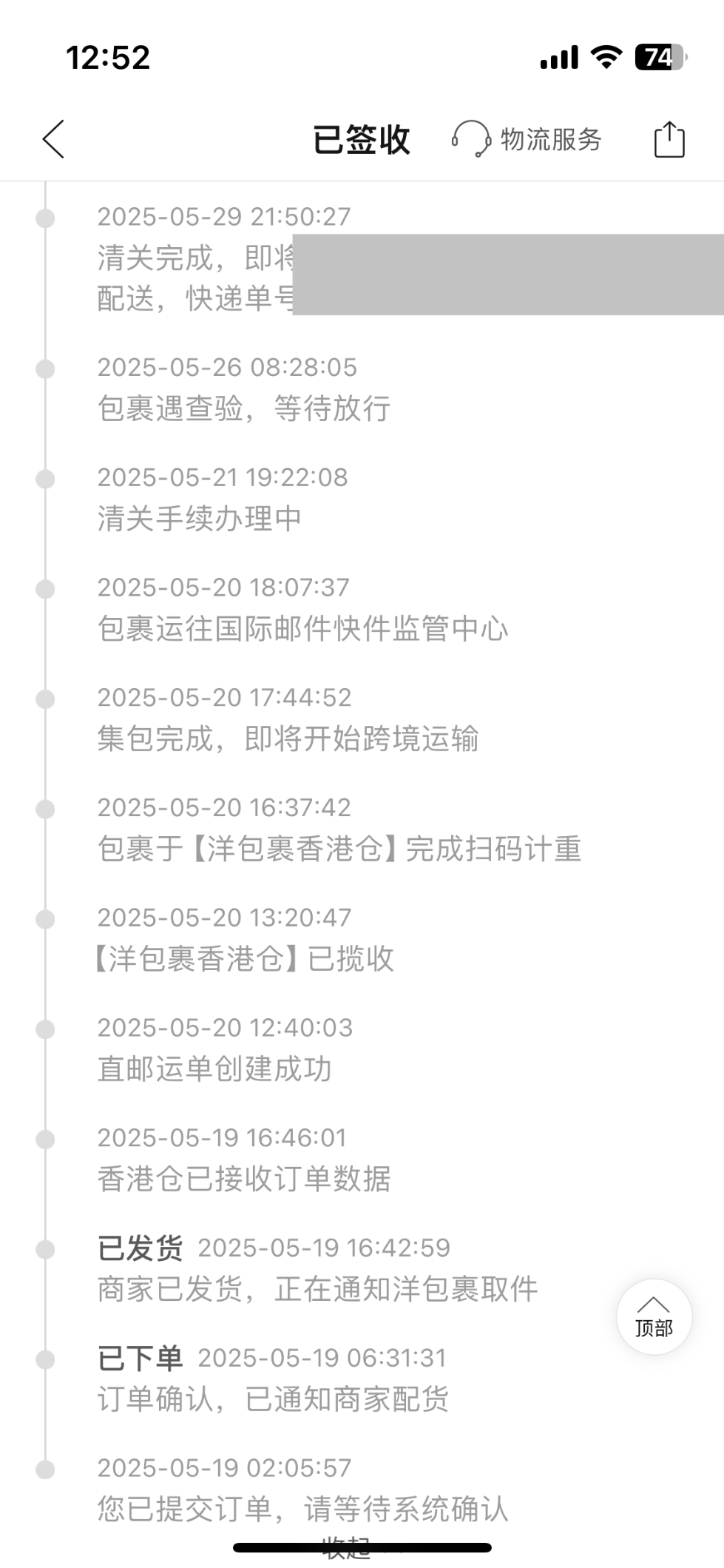Open 物流服务 customer support

(527, 139)
